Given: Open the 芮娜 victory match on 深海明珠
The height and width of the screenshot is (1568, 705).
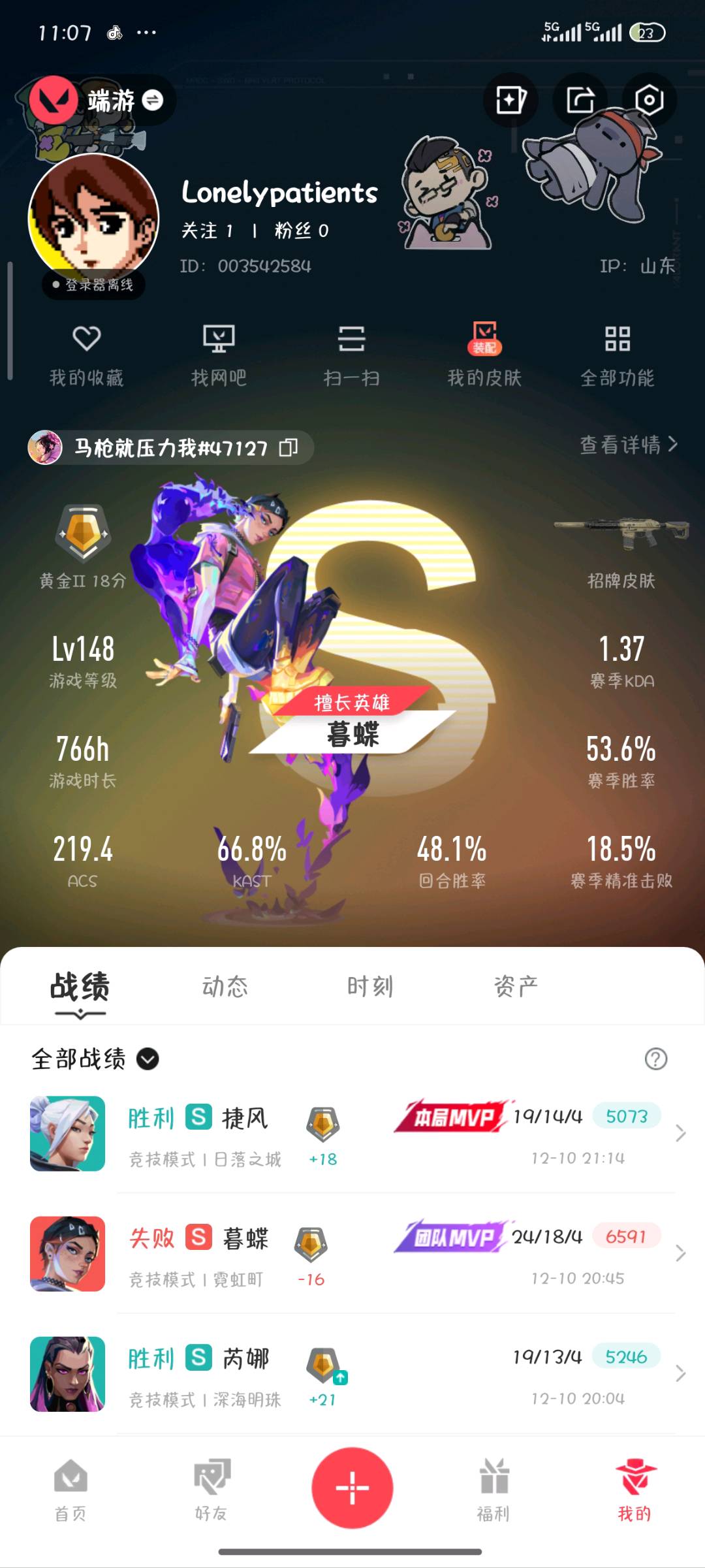Looking at the screenshot, I should [x=352, y=1375].
